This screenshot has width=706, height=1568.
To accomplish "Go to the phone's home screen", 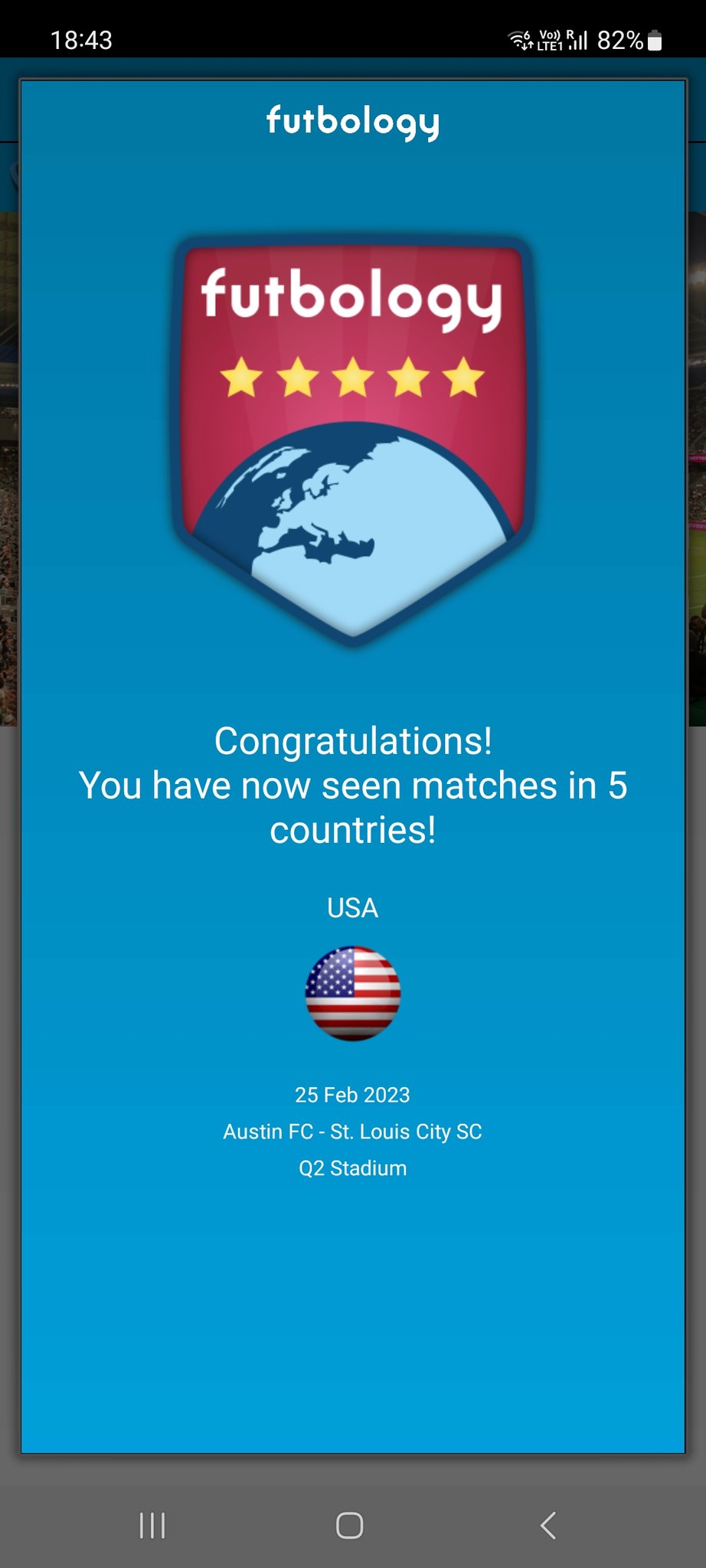I will coord(350,1525).
